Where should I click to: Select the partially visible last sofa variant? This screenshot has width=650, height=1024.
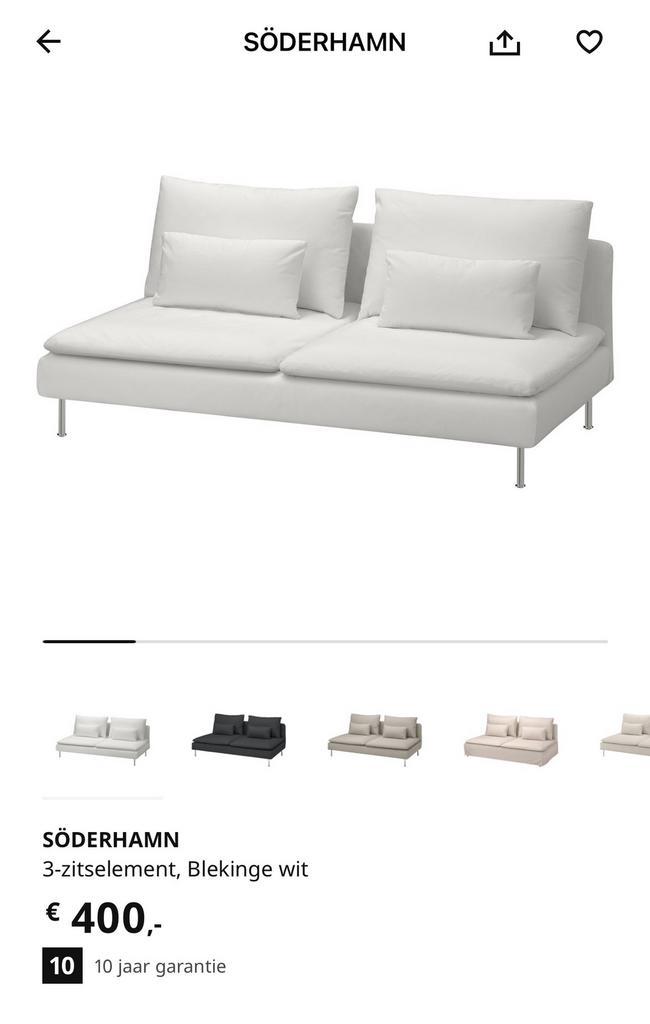(628, 738)
